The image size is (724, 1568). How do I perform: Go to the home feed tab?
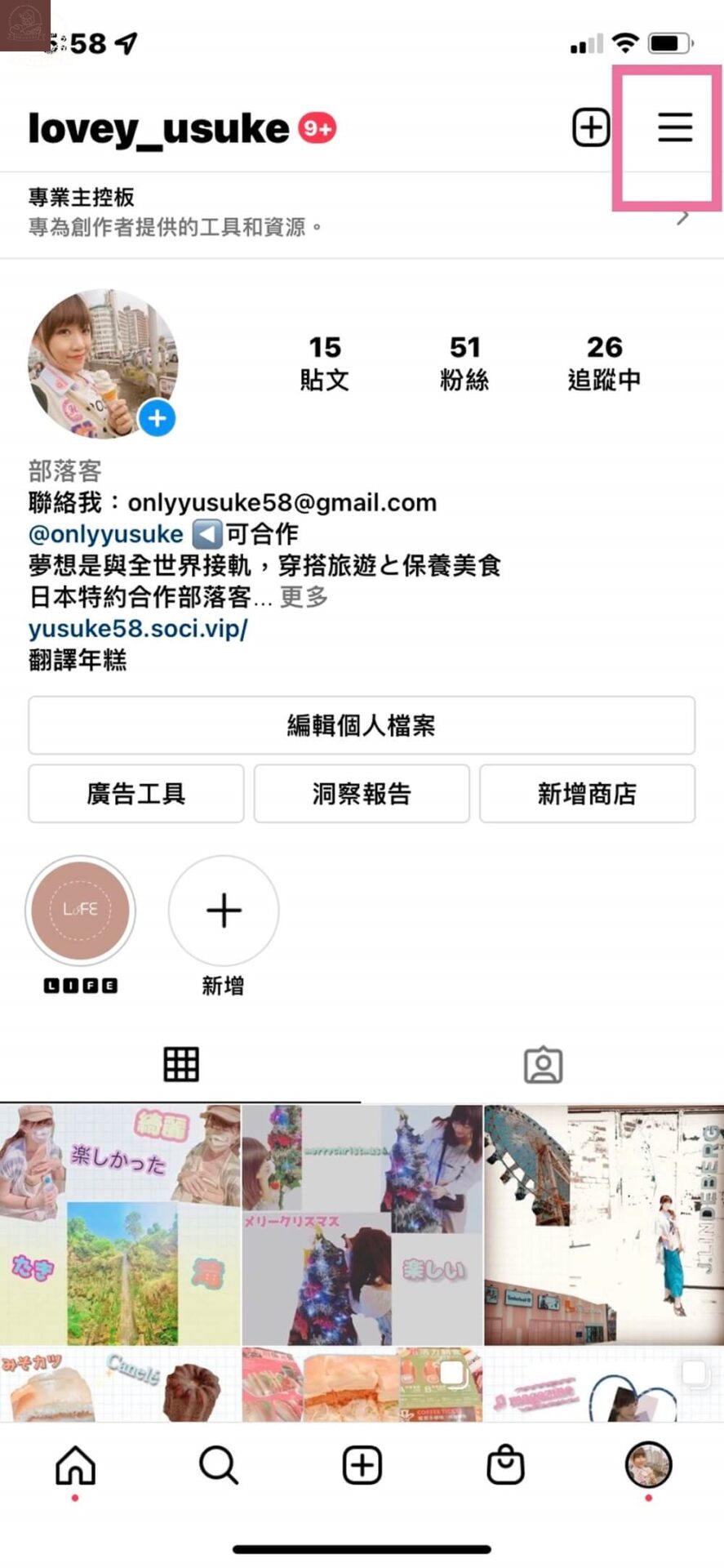pyautogui.click(x=75, y=1464)
